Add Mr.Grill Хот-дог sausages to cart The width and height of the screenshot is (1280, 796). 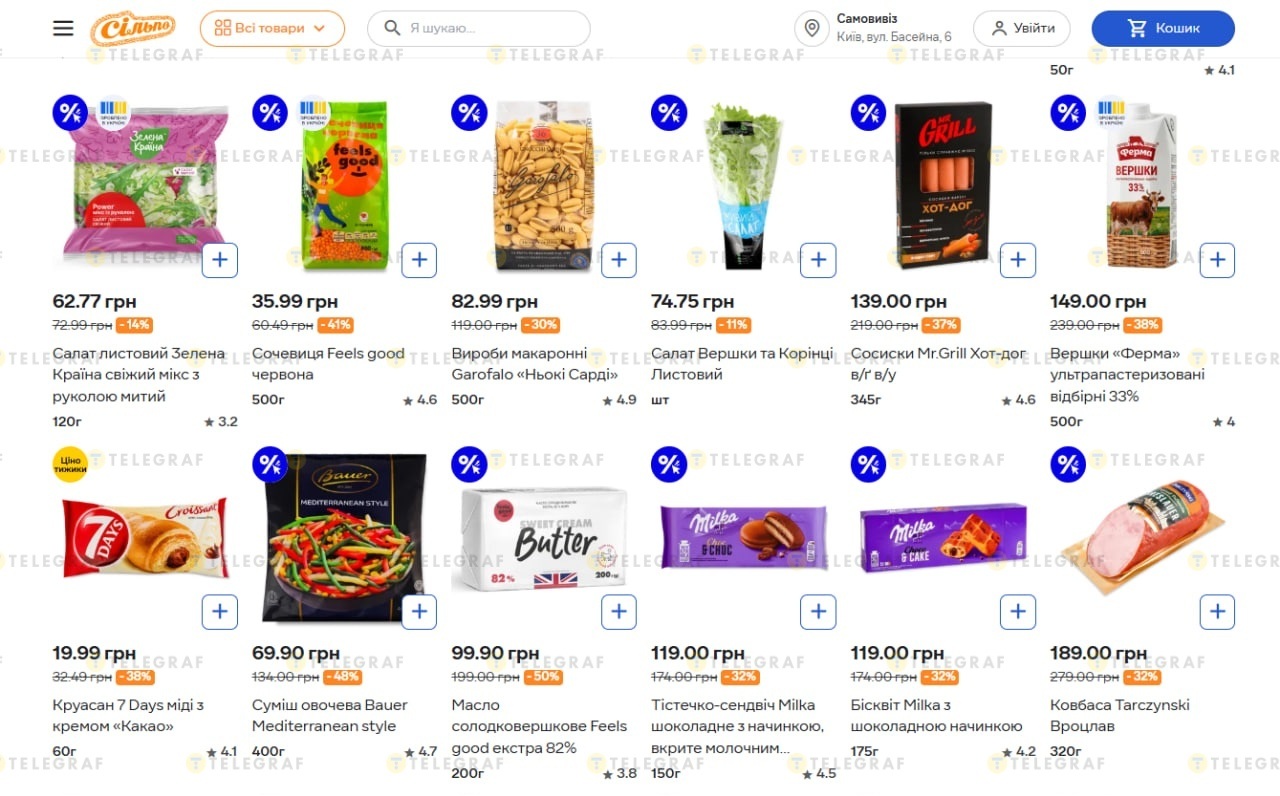click(1018, 260)
